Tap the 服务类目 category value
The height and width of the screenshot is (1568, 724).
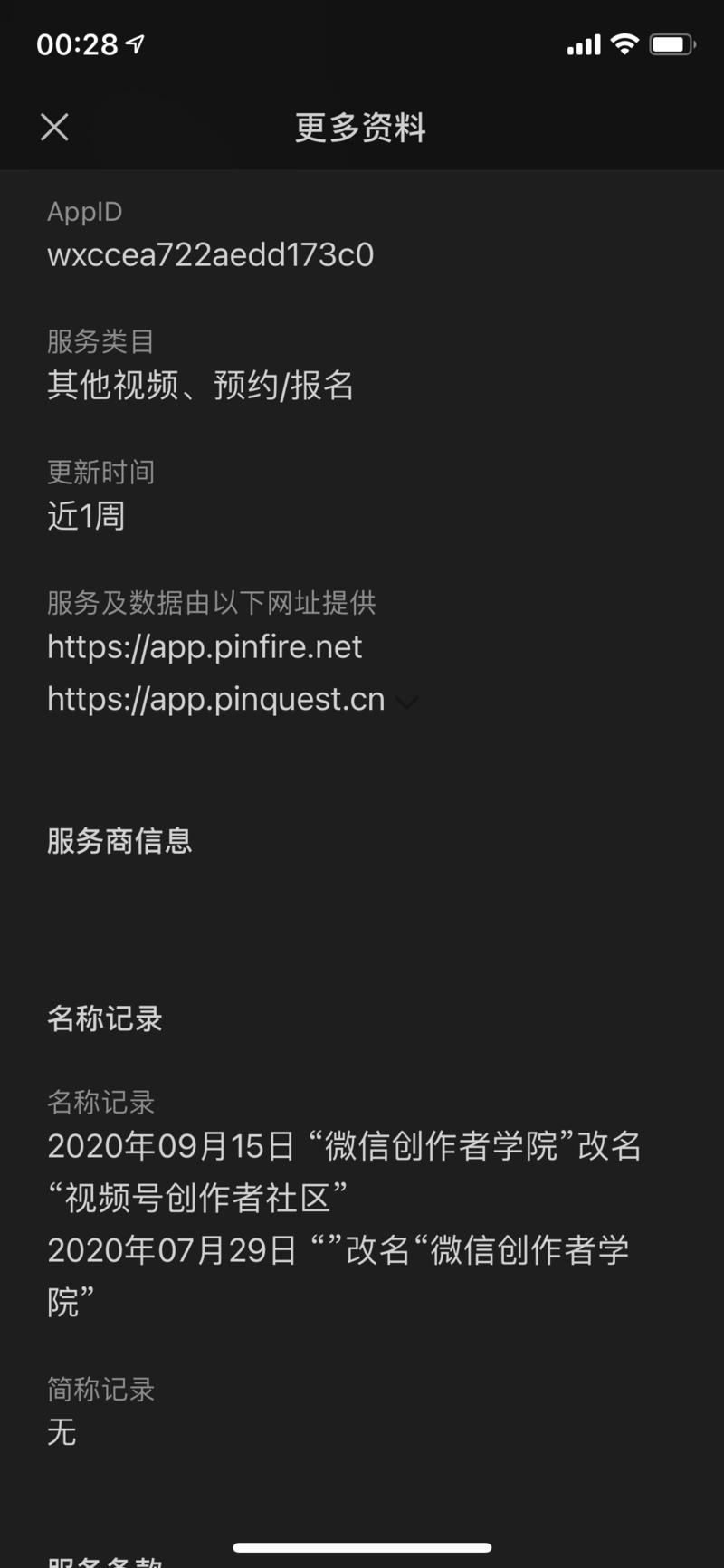(203, 387)
